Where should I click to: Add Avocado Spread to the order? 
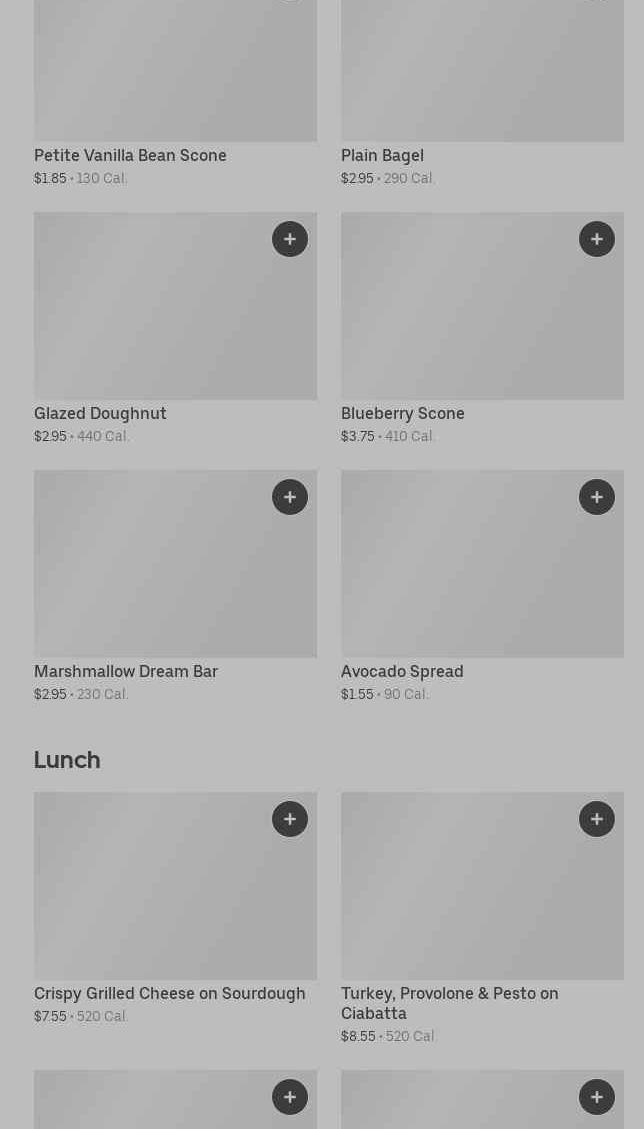point(597,497)
